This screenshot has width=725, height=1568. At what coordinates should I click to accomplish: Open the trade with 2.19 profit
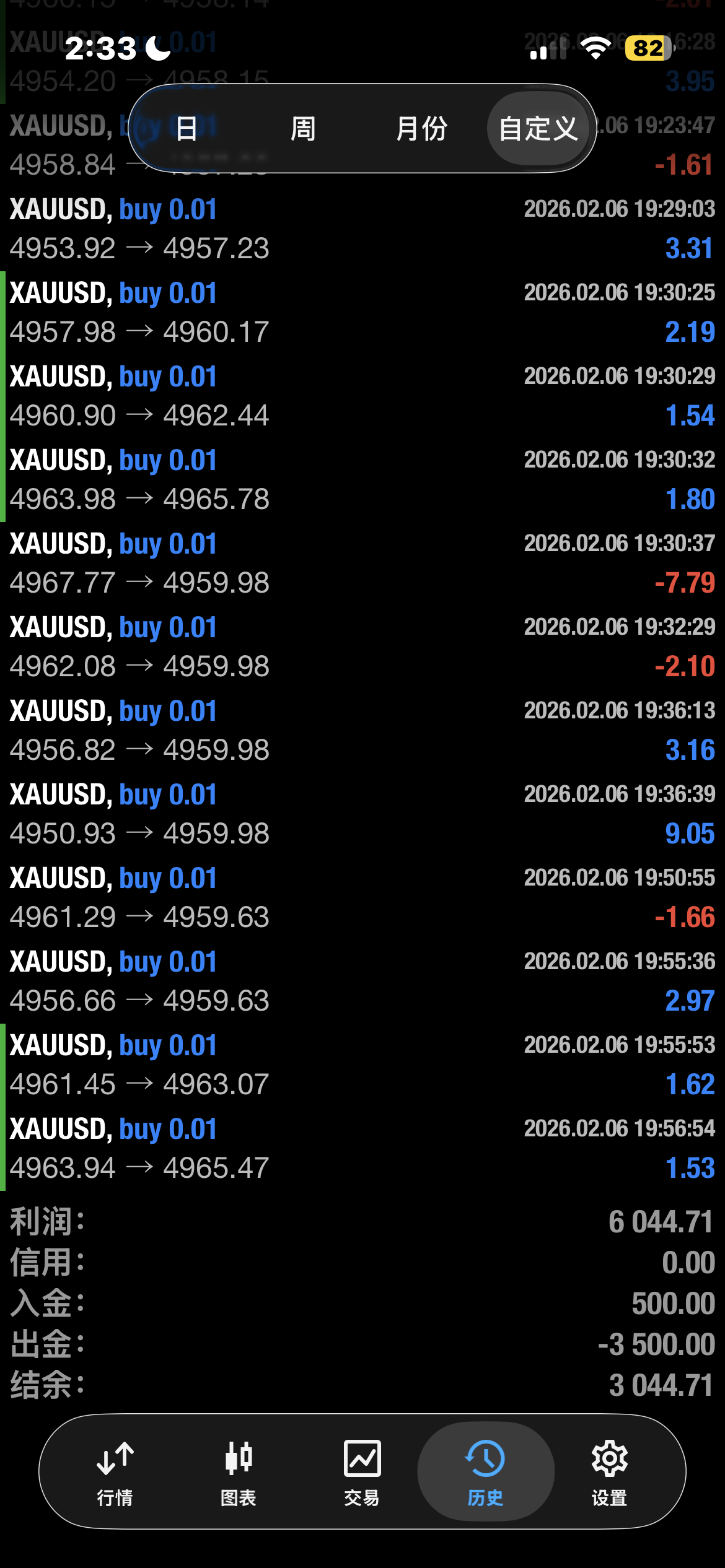pyautogui.click(x=362, y=313)
